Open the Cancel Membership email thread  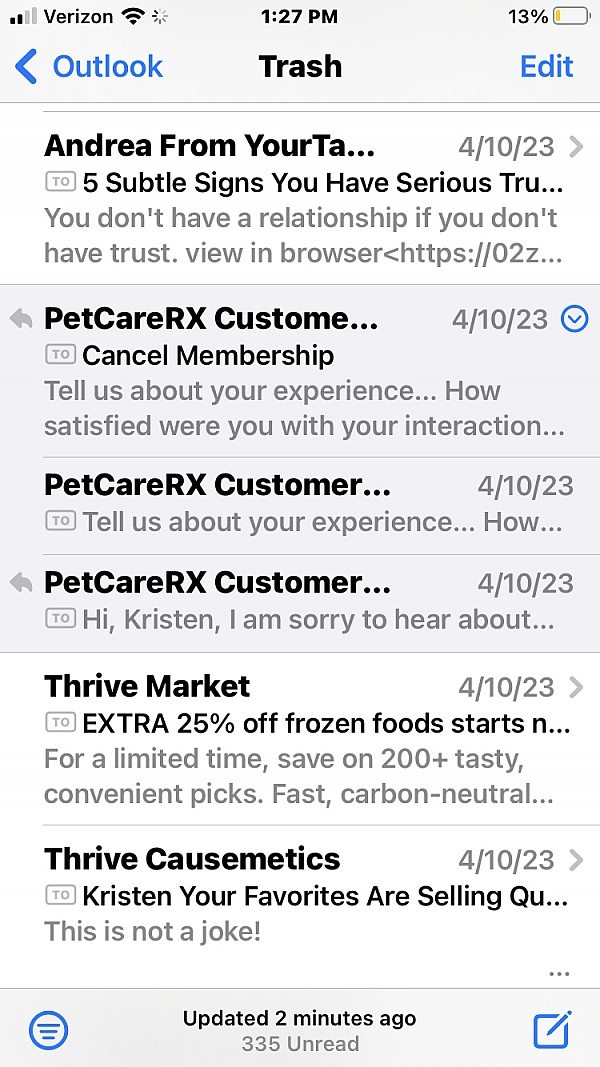[280, 372]
